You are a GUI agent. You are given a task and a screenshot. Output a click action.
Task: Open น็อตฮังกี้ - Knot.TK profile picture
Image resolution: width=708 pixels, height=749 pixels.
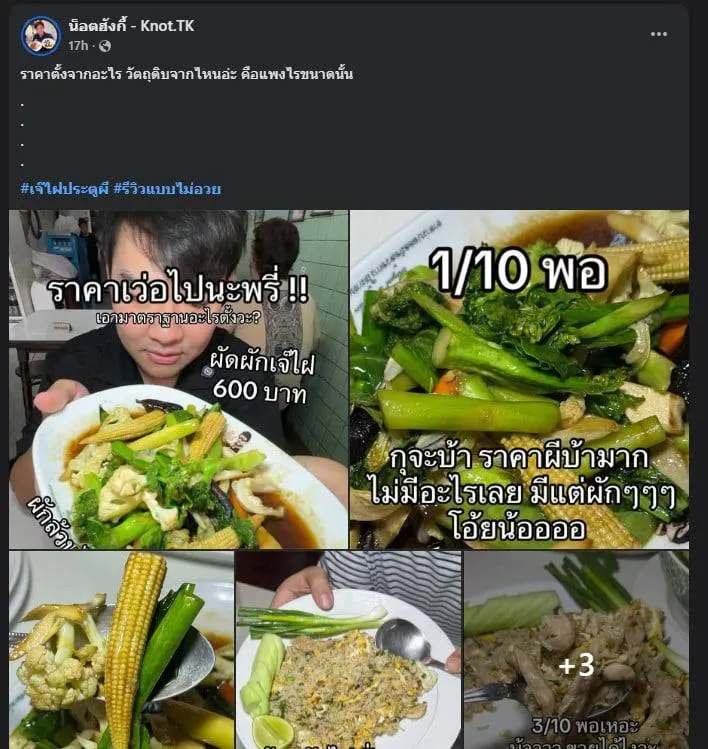point(41,35)
